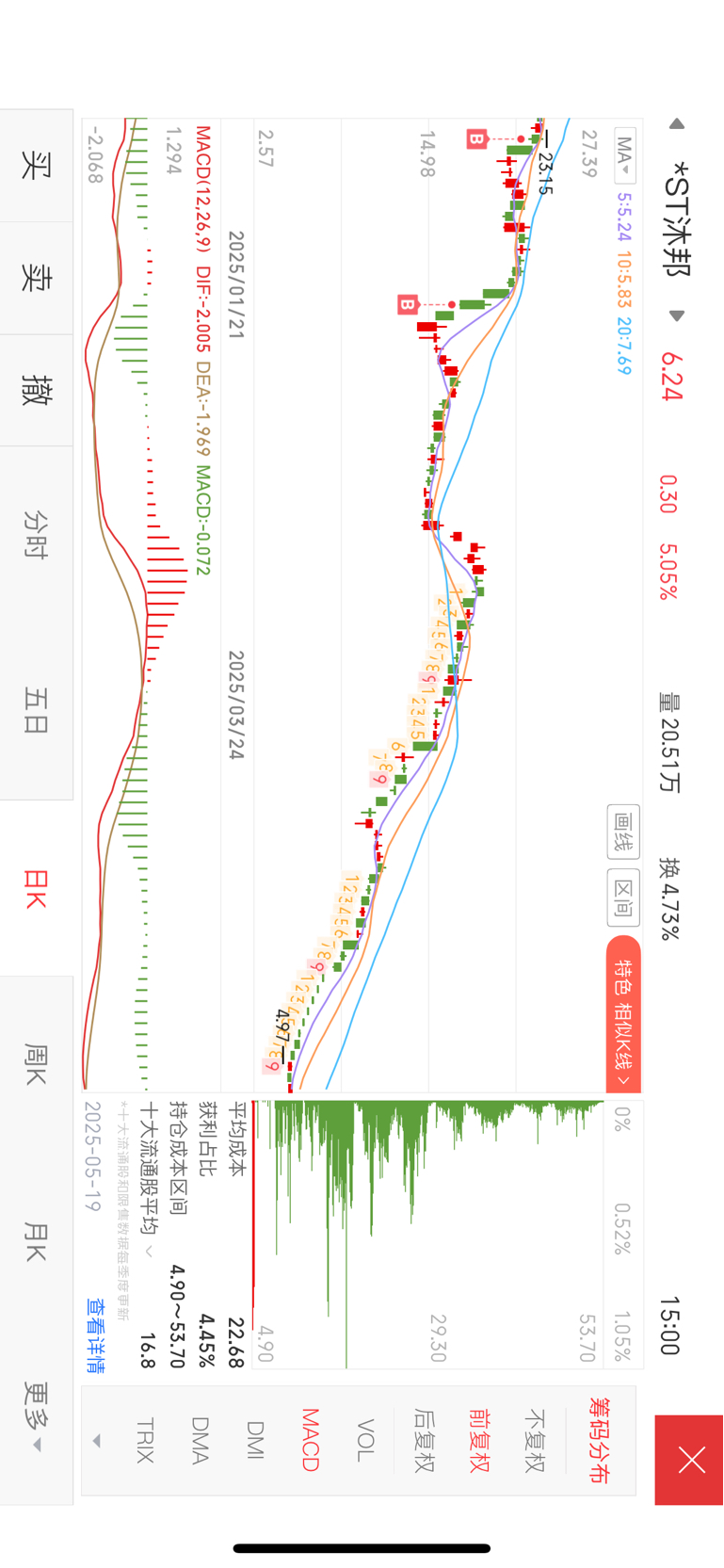The width and height of the screenshot is (724, 1568).
Task: Open the MA indicator settings dropdown
Action: pos(624,154)
